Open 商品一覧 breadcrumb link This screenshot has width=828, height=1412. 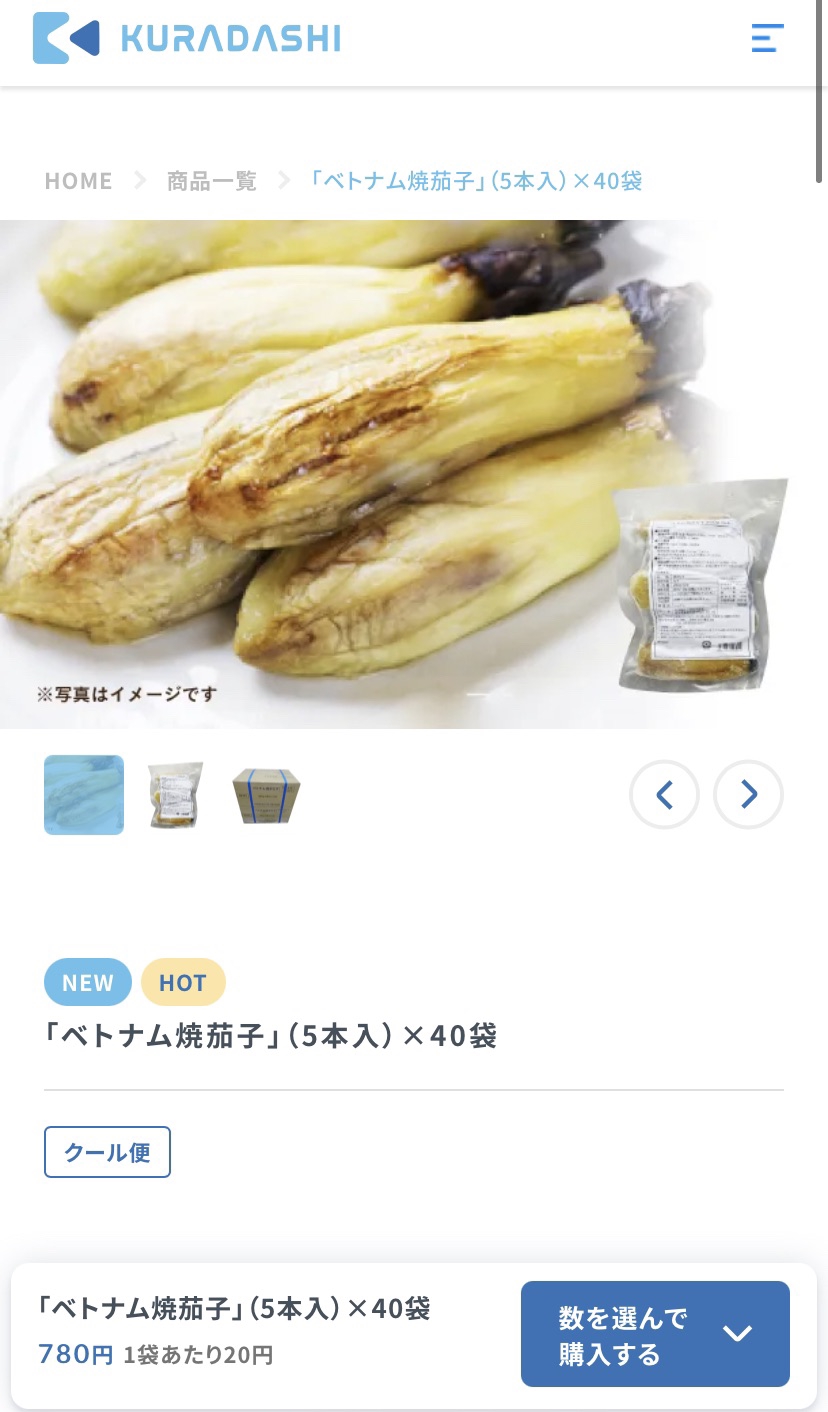[212, 181]
